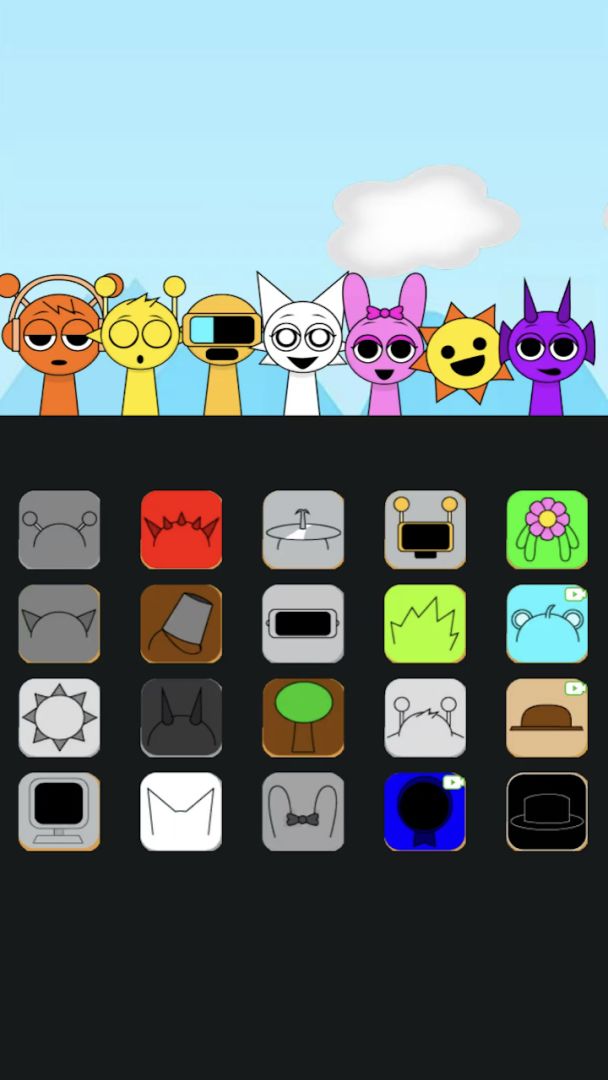Choose the bunny ears with bow tile
The image size is (608, 1080).
303,811
